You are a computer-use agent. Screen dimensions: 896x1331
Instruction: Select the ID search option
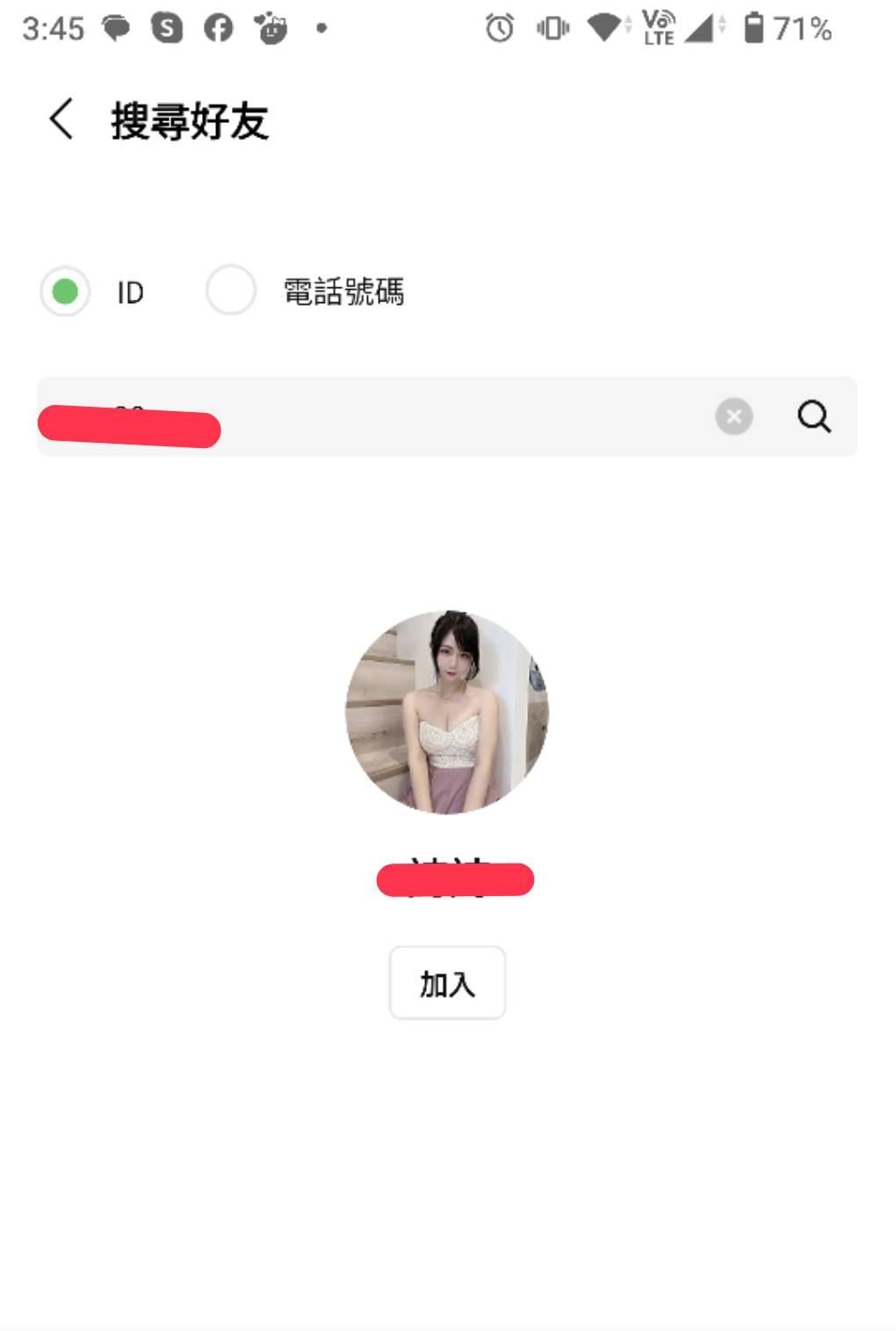coord(65,291)
